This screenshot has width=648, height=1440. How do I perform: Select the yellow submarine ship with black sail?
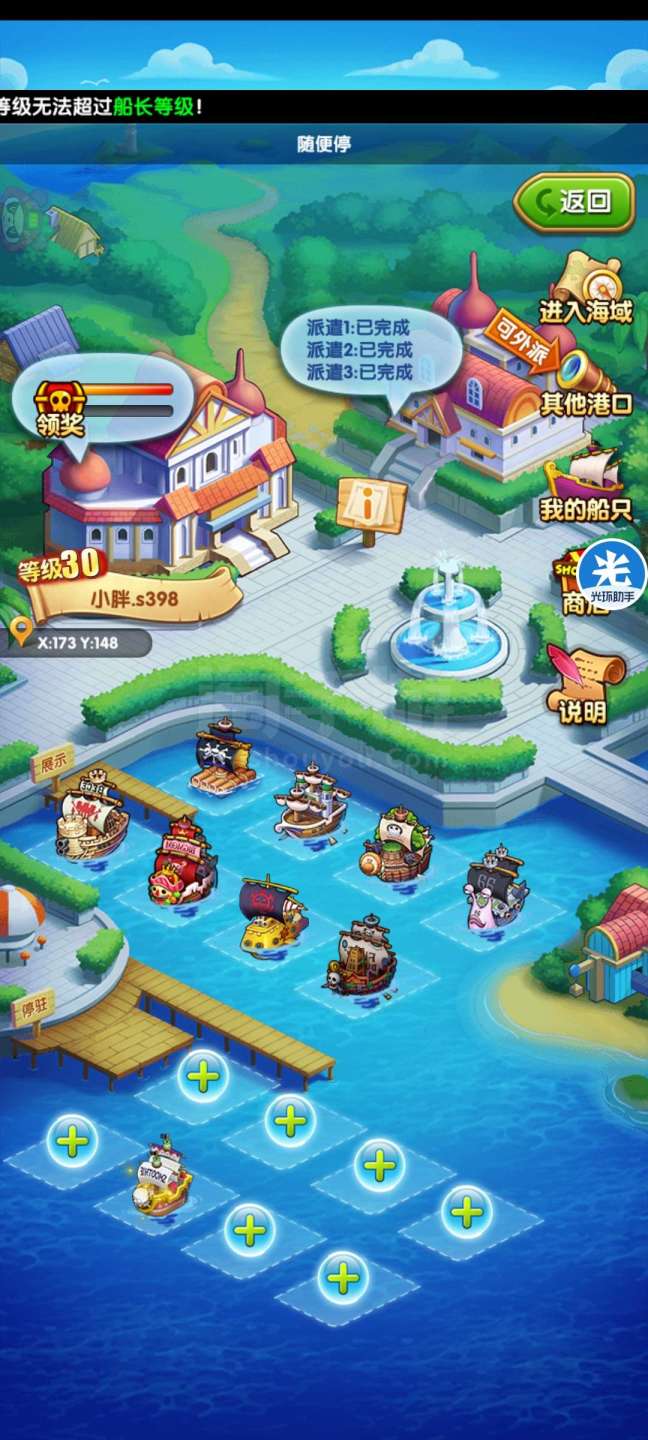click(x=271, y=913)
